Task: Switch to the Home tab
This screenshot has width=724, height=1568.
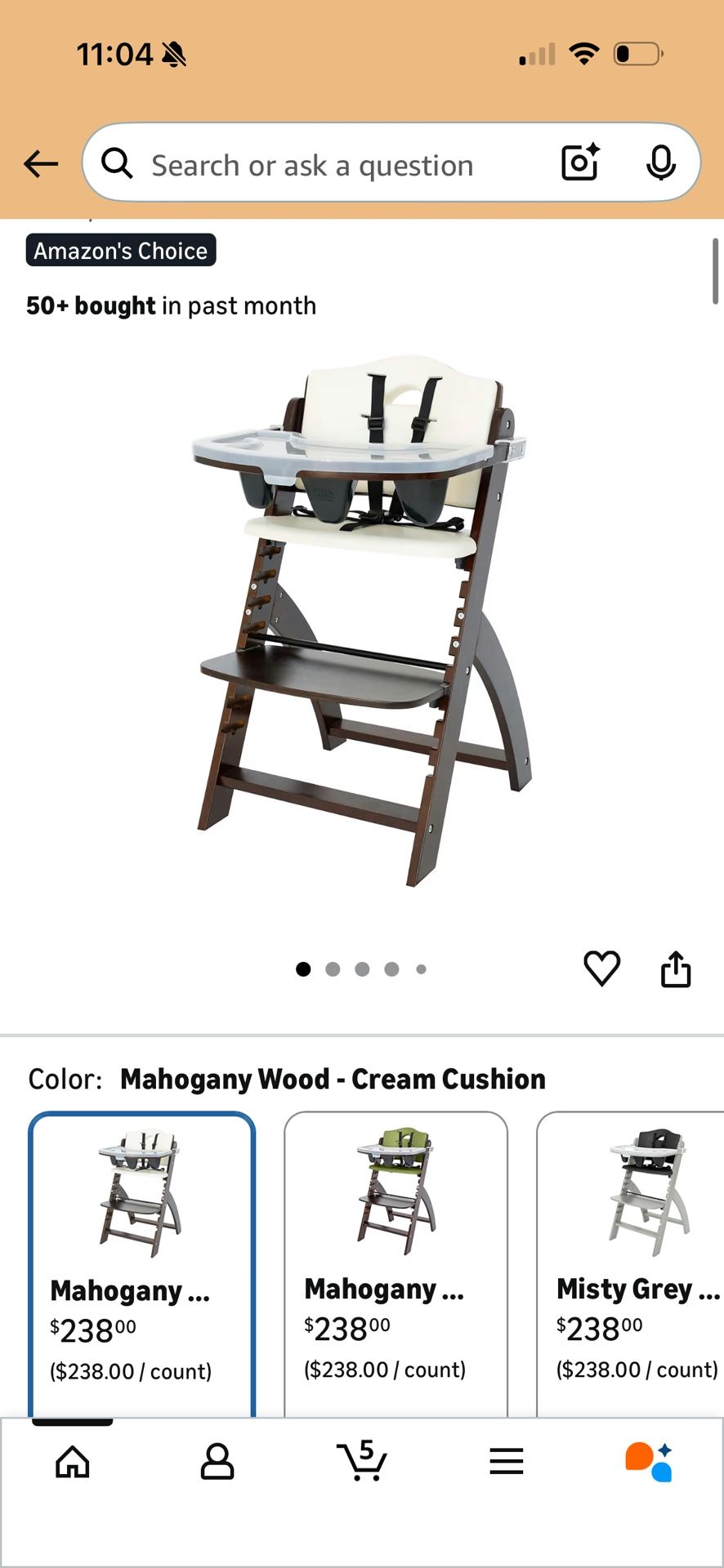Action: pos(73,1461)
